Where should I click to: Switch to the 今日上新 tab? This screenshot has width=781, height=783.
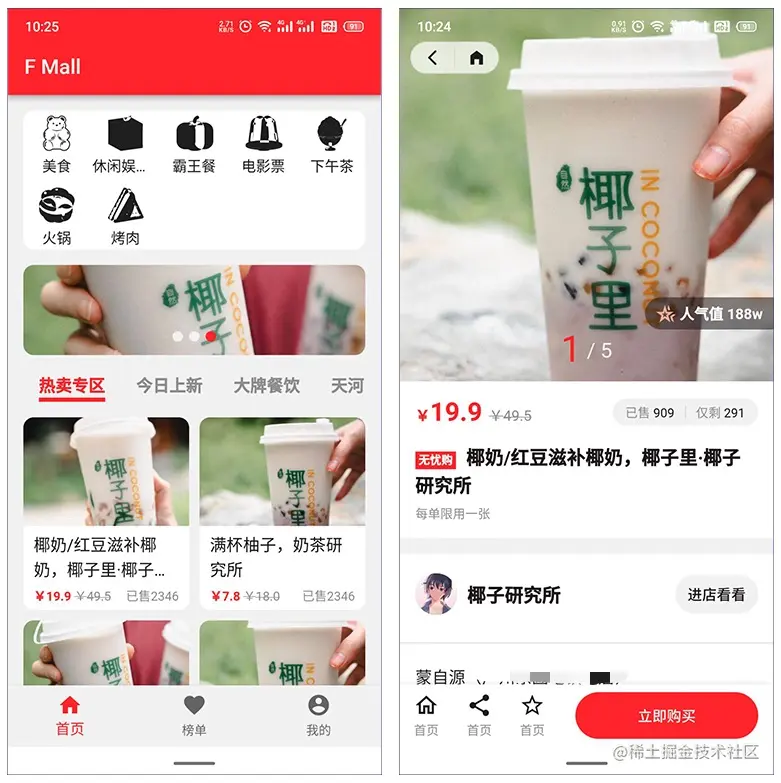click(169, 385)
